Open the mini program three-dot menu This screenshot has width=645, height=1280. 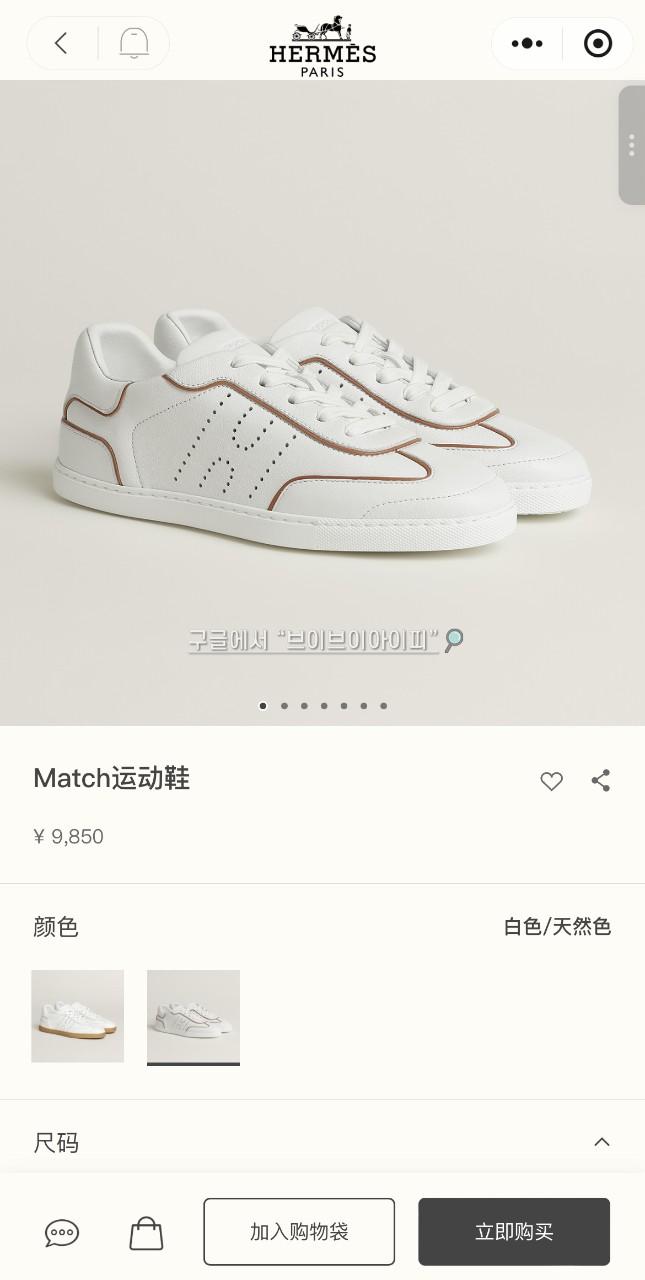[x=527, y=43]
